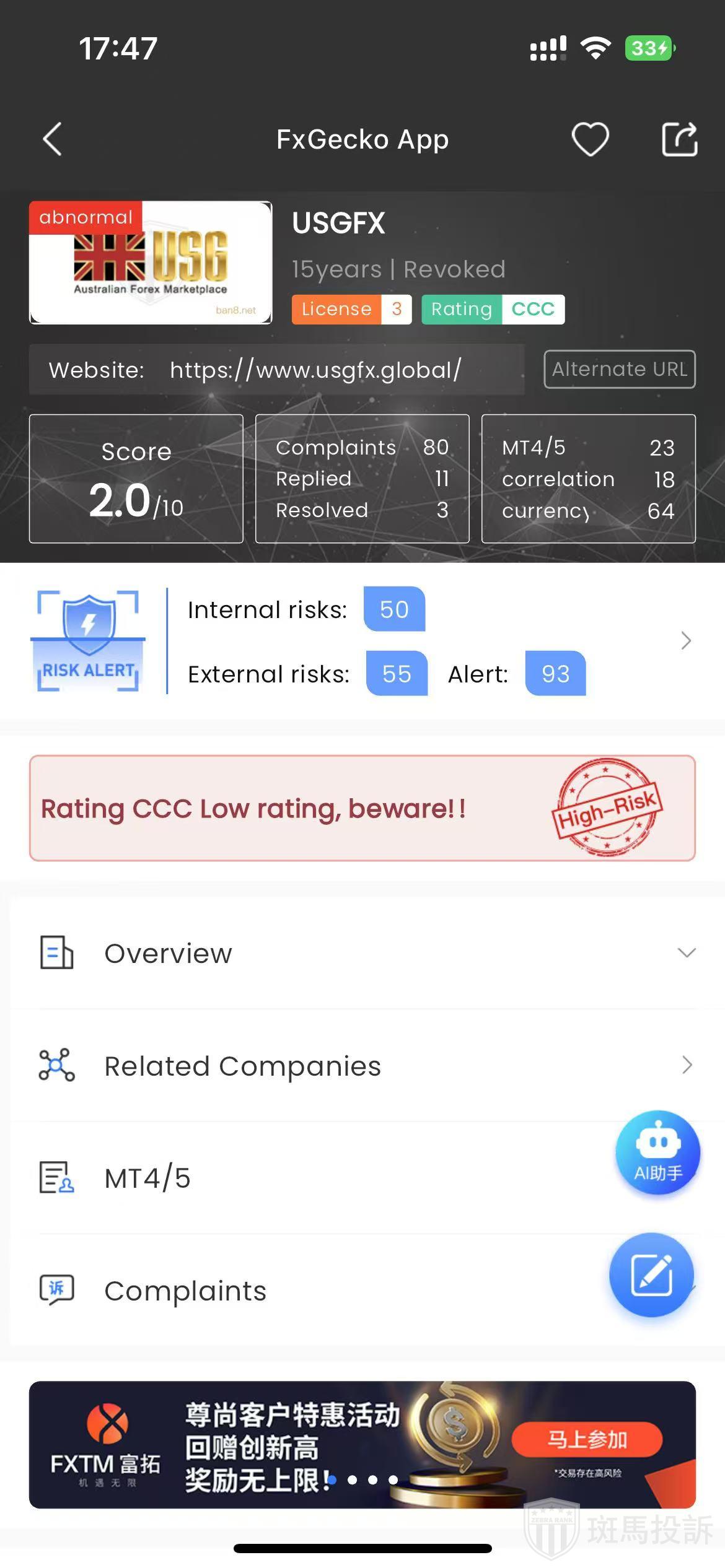This screenshot has width=725, height=1568.
Task: Share this broker page
Action: coord(679,139)
